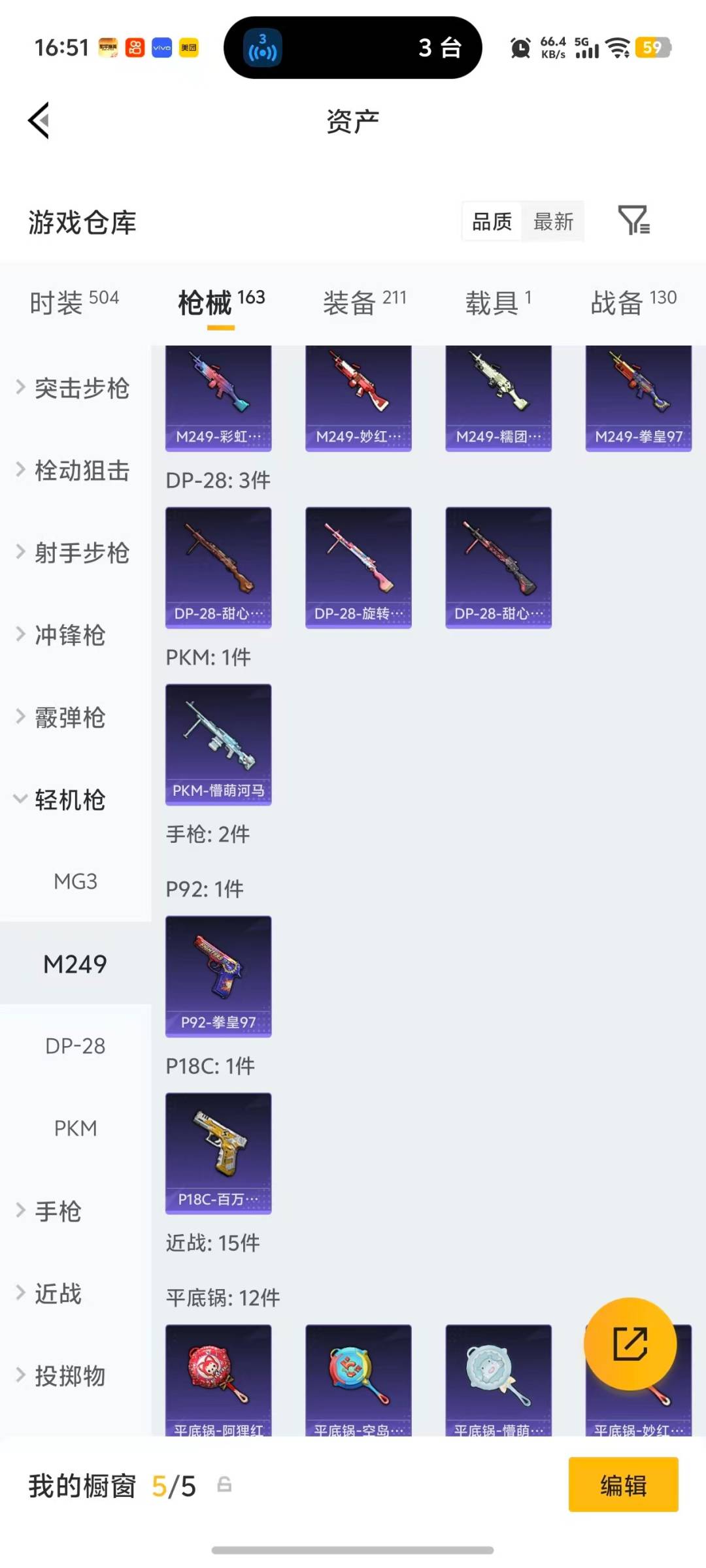Click the alarm clock icon in the status bar
The width and height of the screenshot is (706, 1568).
tap(520, 48)
